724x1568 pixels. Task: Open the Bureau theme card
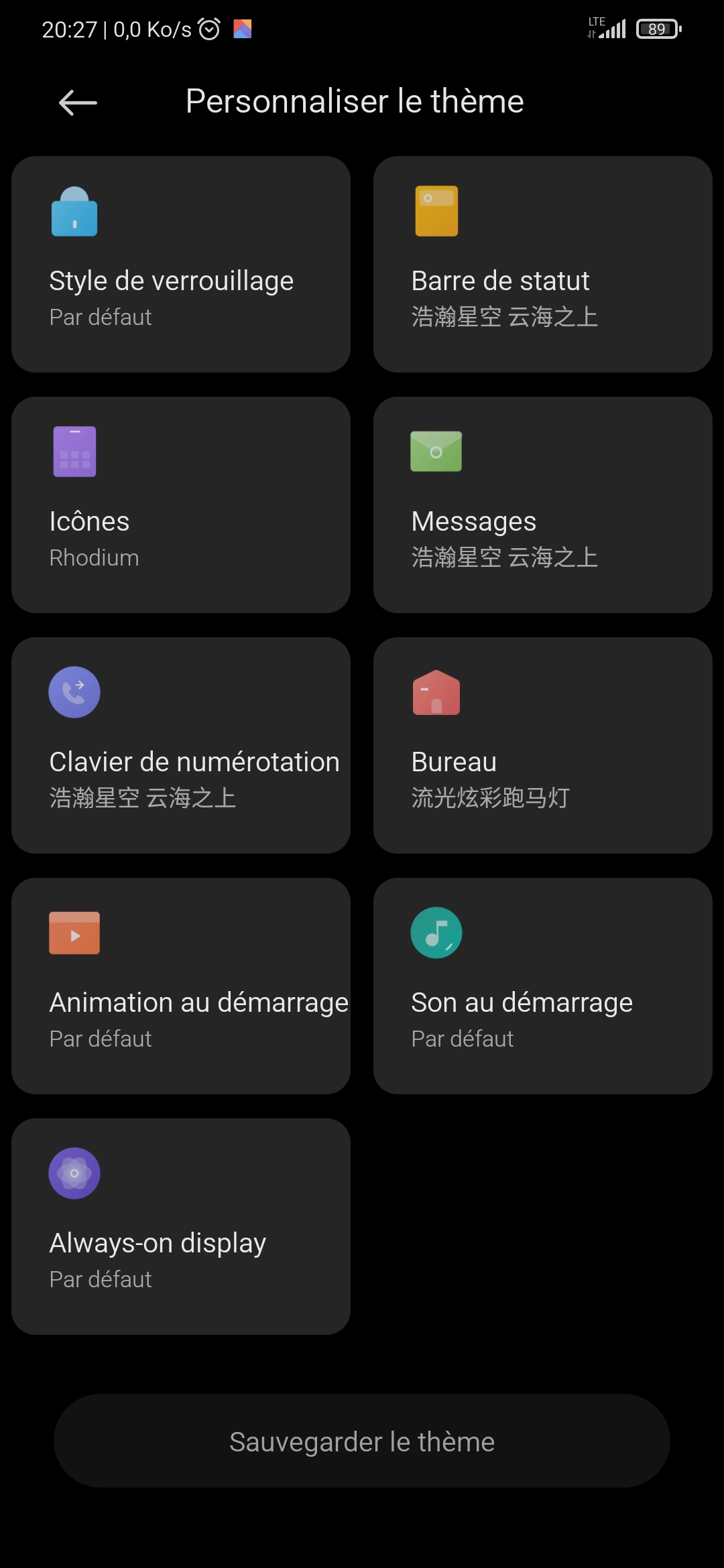pos(543,745)
